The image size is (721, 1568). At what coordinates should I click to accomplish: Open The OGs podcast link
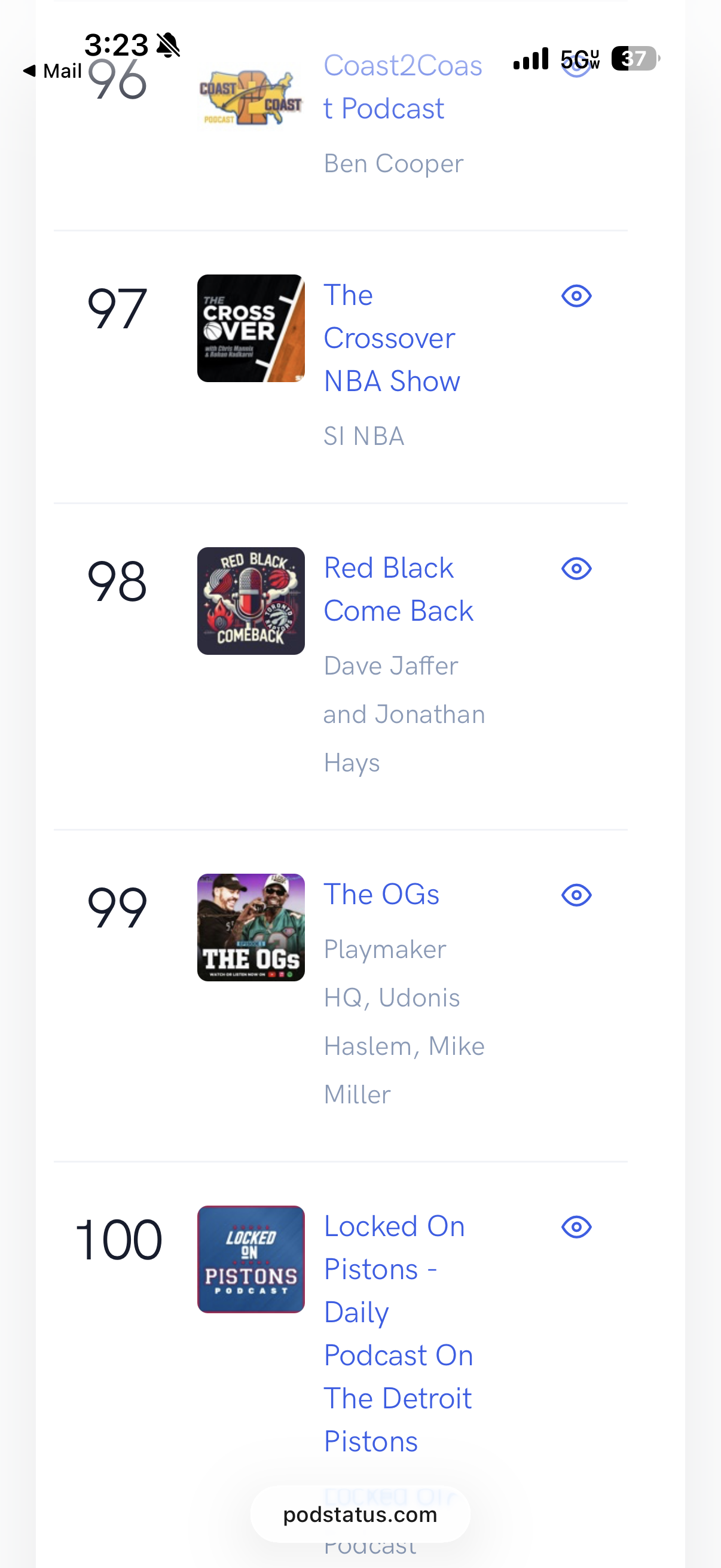381,895
